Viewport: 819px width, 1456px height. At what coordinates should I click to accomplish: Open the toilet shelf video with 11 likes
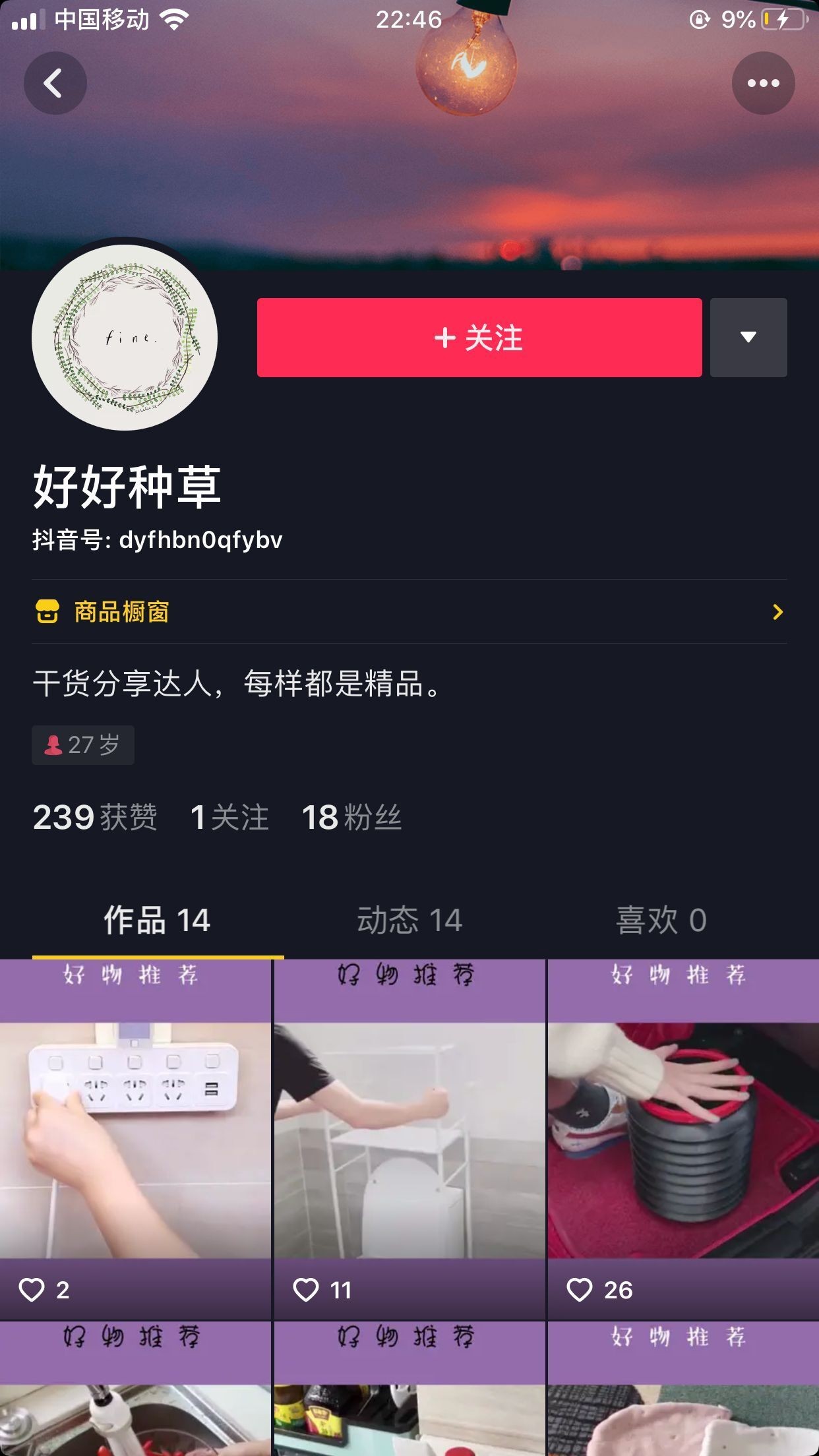(x=409, y=1139)
